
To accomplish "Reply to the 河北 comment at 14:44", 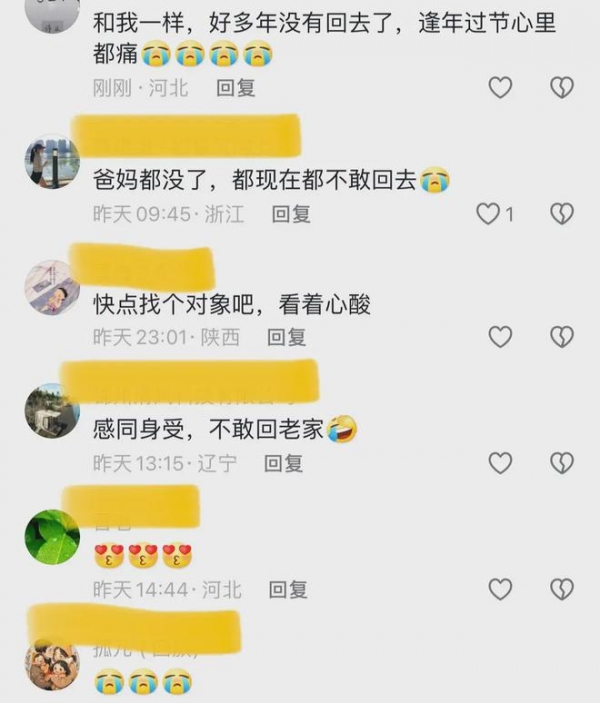I will (x=289, y=589).
